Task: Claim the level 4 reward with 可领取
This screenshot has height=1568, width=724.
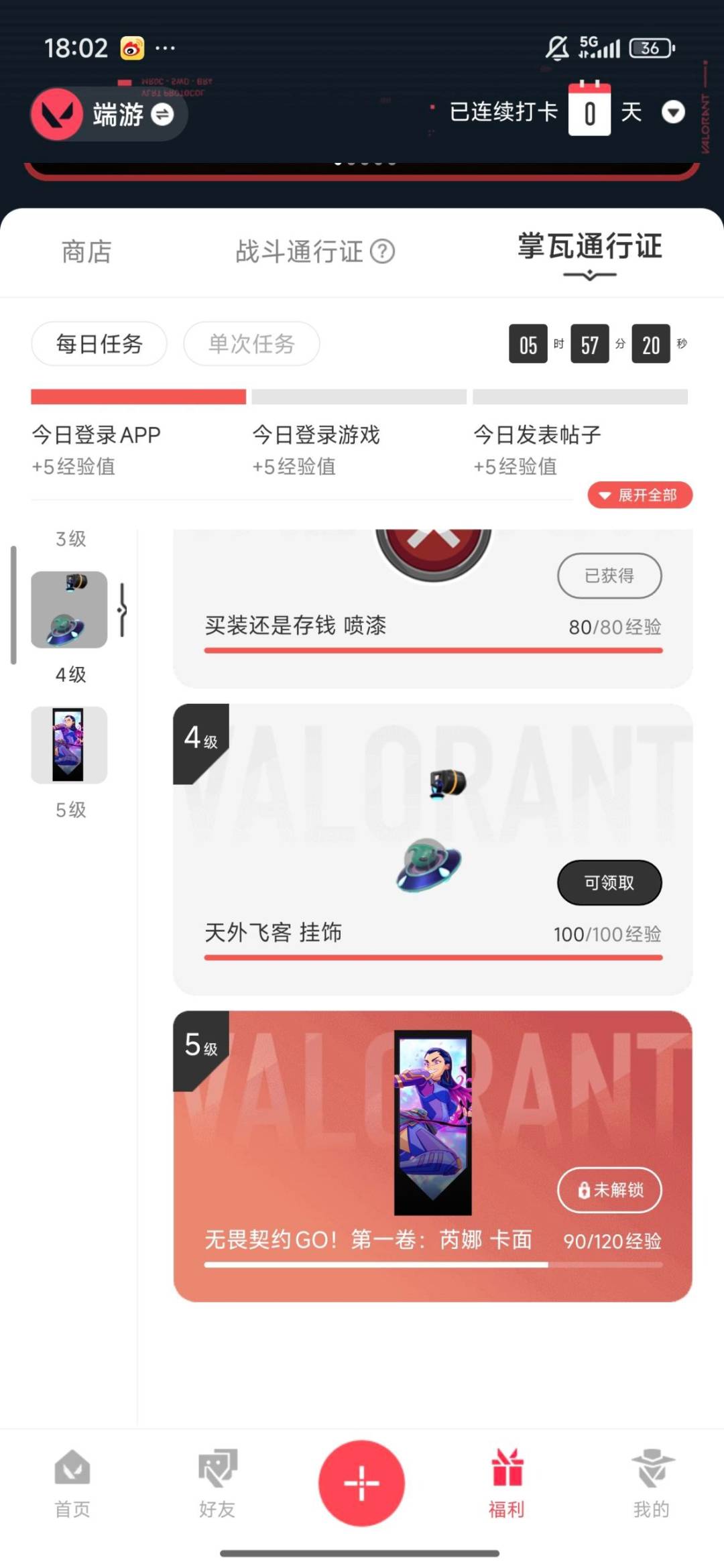Action: coord(609,883)
